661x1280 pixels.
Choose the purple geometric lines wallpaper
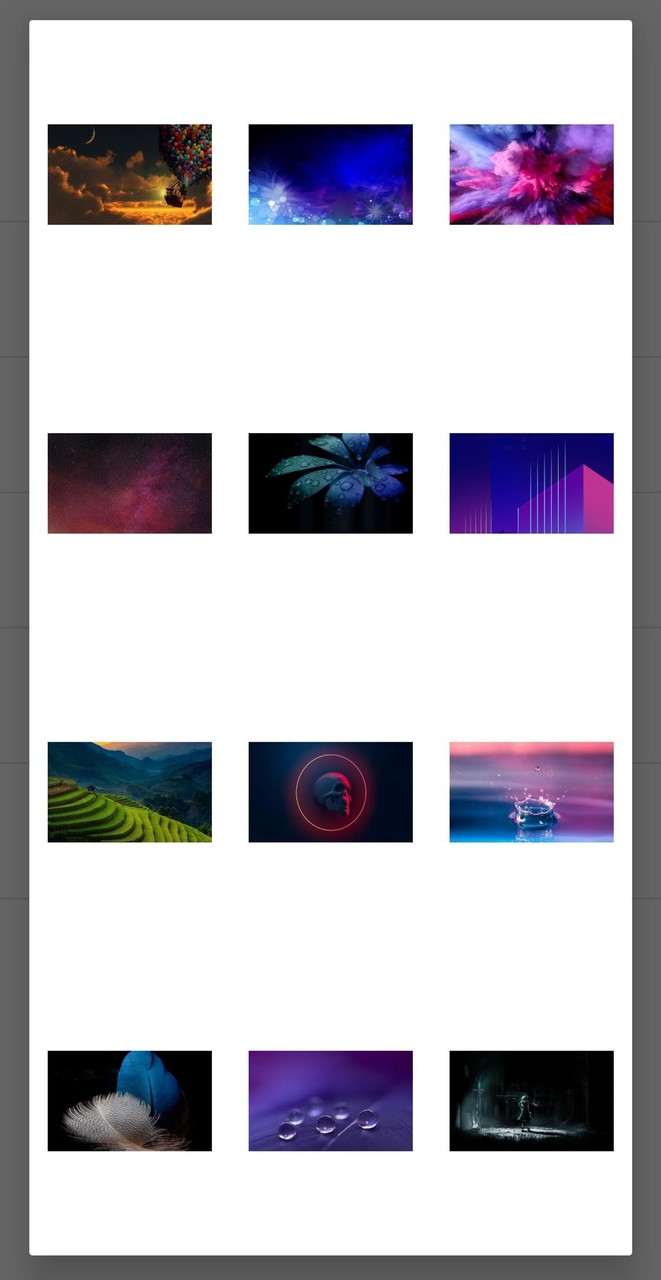pos(531,483)
